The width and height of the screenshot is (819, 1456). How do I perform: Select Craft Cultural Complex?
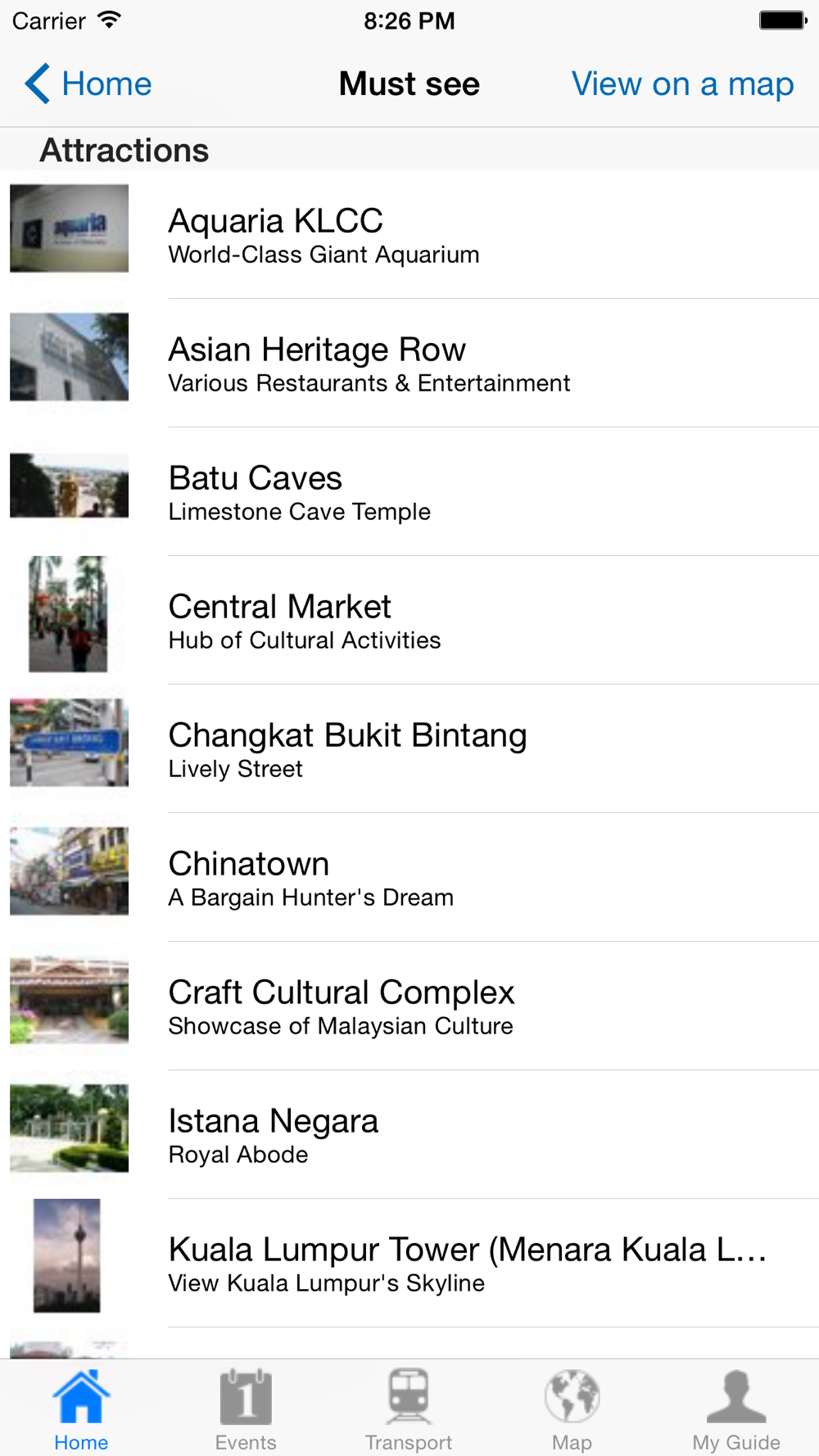(x=409, y=1006)
